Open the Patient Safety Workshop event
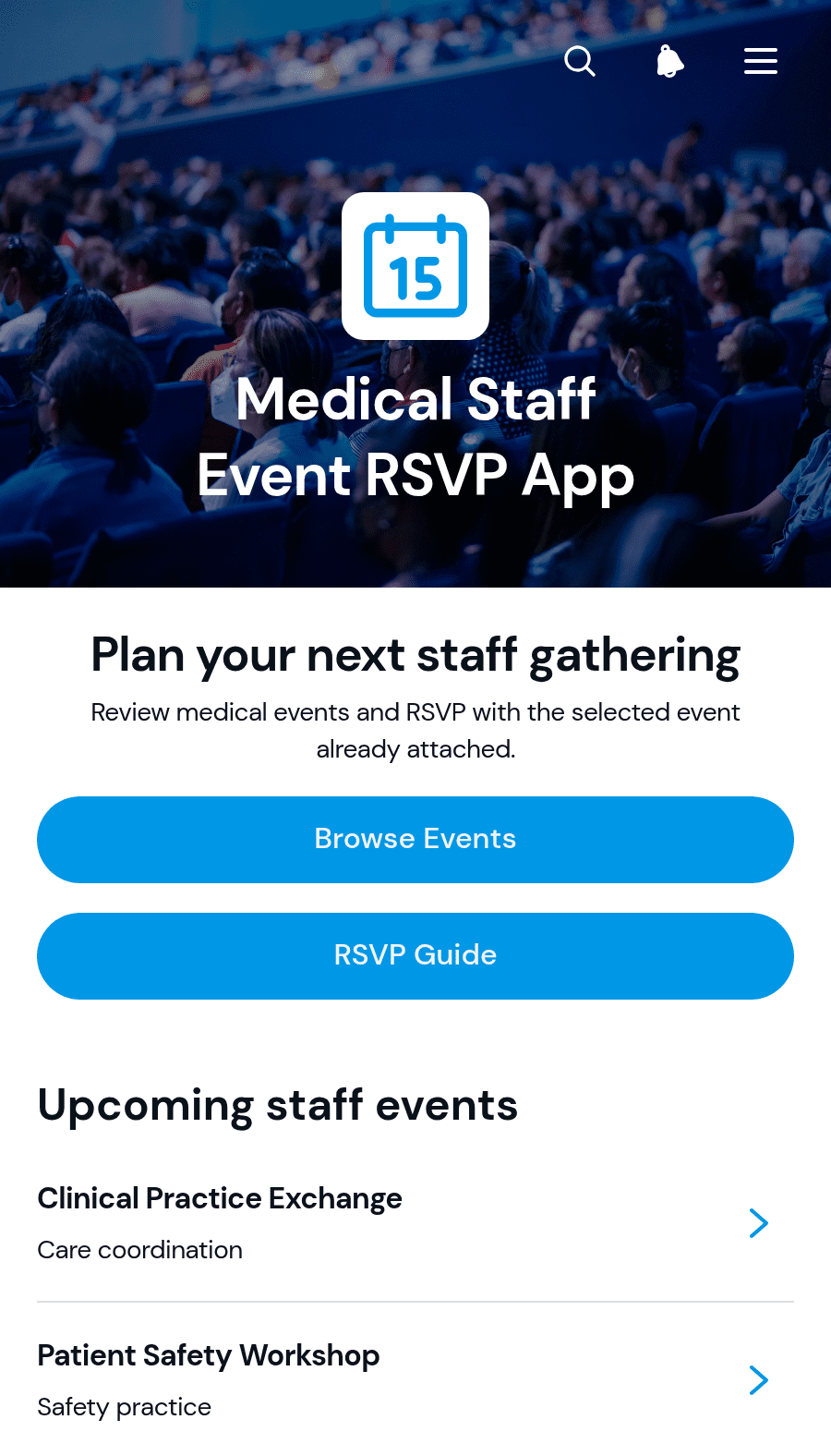 point(415,1380)
